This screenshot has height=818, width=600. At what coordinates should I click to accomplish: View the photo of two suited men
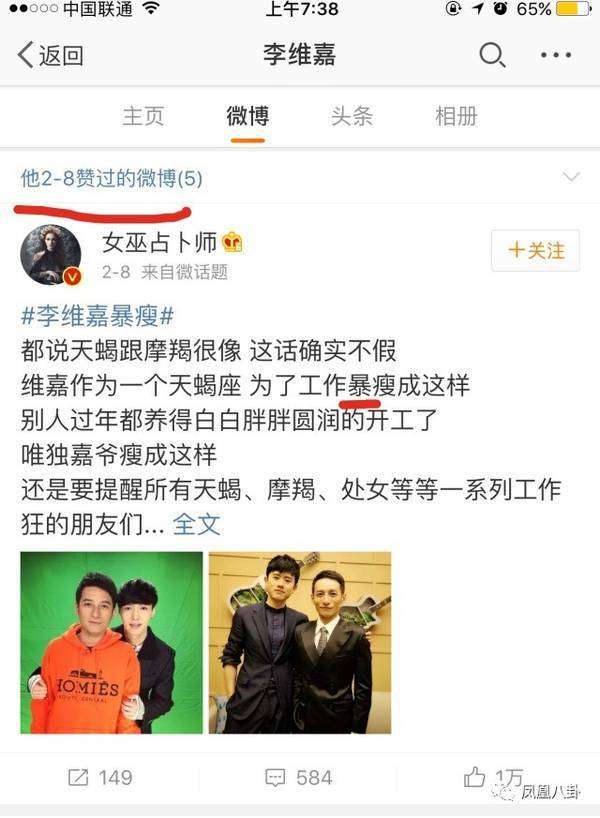pos(300,642)
